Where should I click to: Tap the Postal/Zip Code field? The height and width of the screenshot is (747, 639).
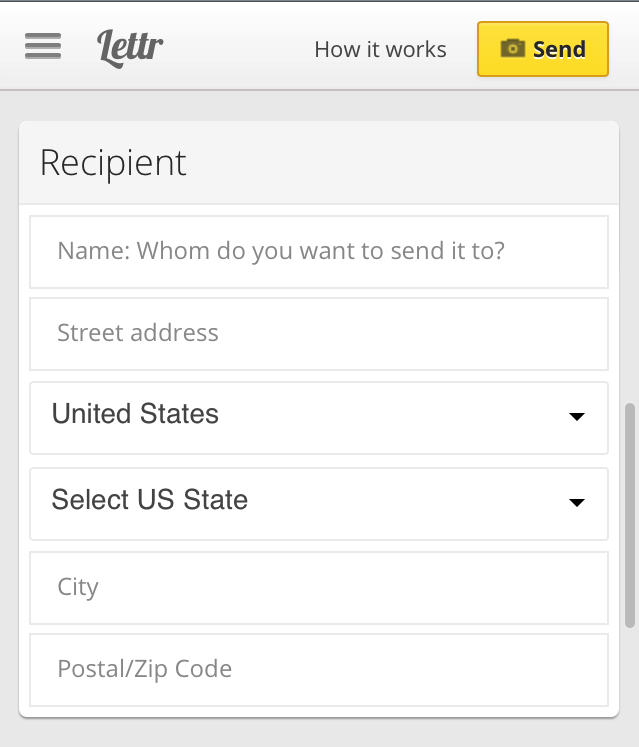(319, 669)
